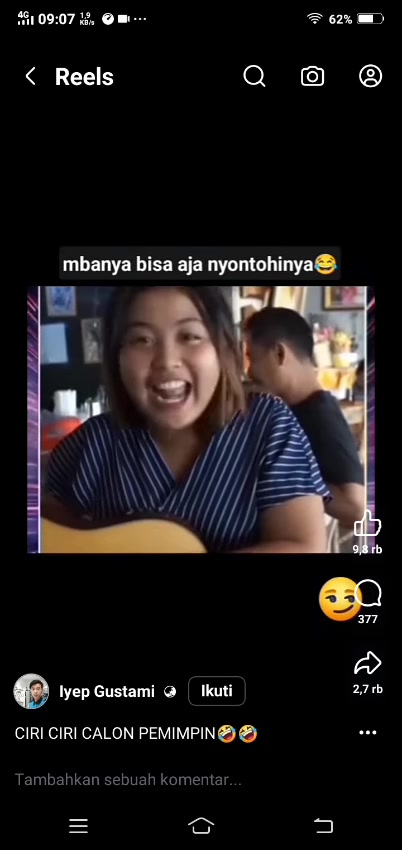The image size is (402, 850).
Task: Open the recent apps menu button
Action: (x=79, y=826)
